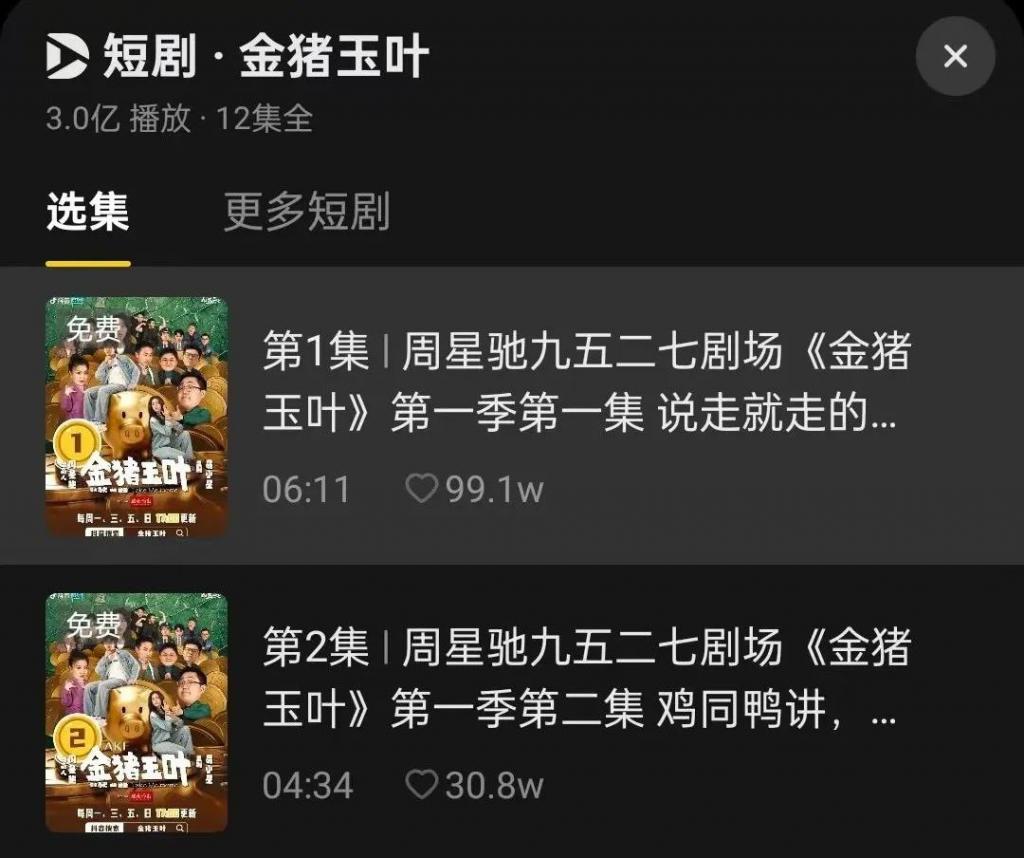
Task: Switch to the 更多短剧 tab
Action: [x=306, y=212]
